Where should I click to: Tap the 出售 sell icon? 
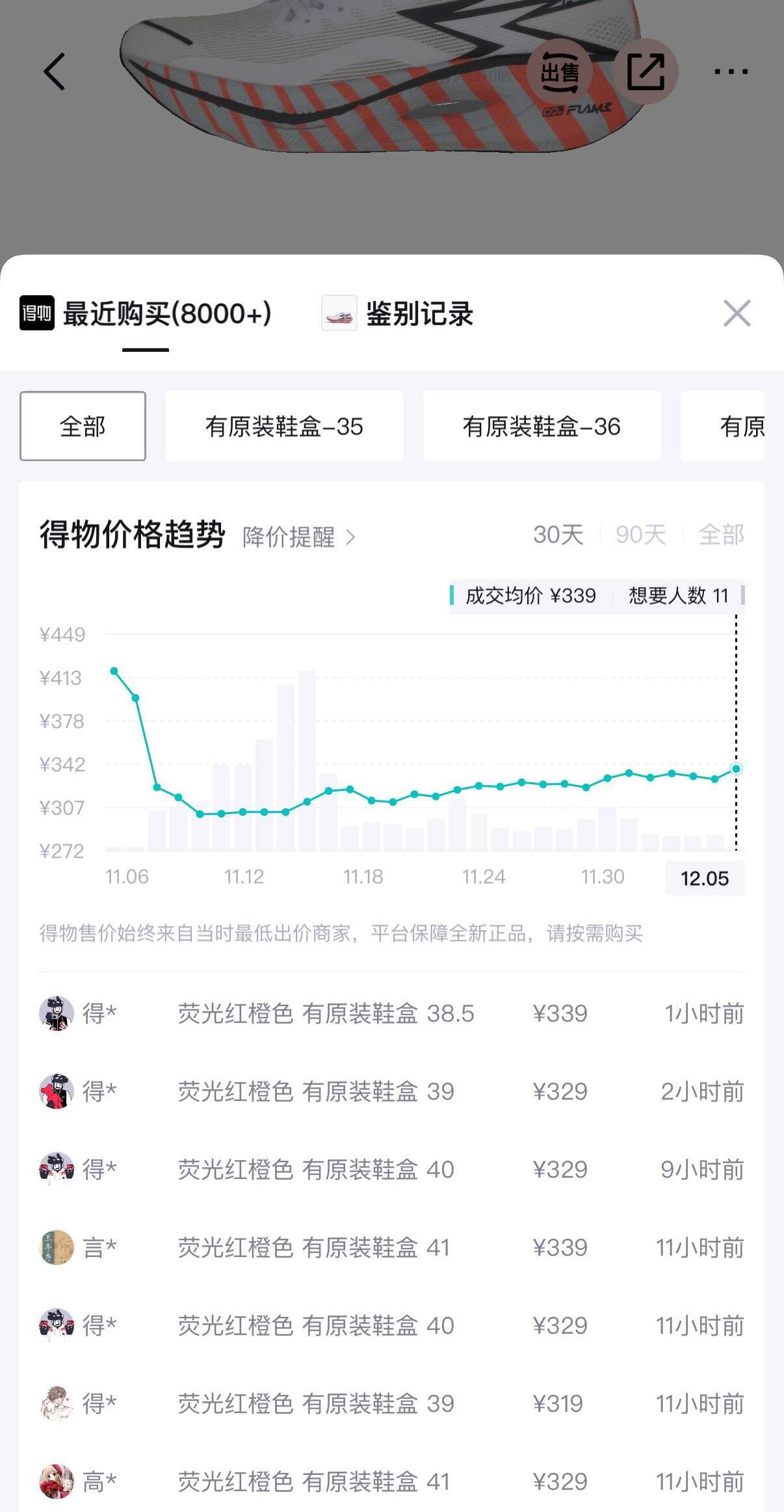[x=559, y=72]
